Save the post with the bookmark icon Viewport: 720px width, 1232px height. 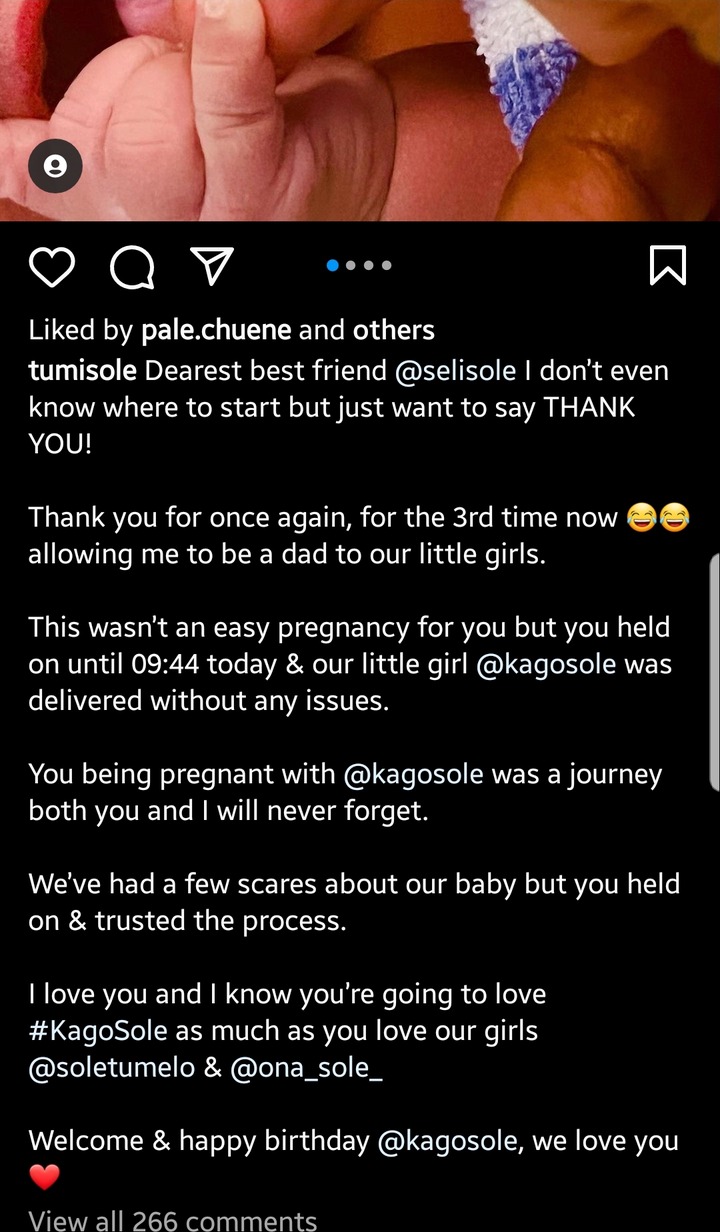668,266
